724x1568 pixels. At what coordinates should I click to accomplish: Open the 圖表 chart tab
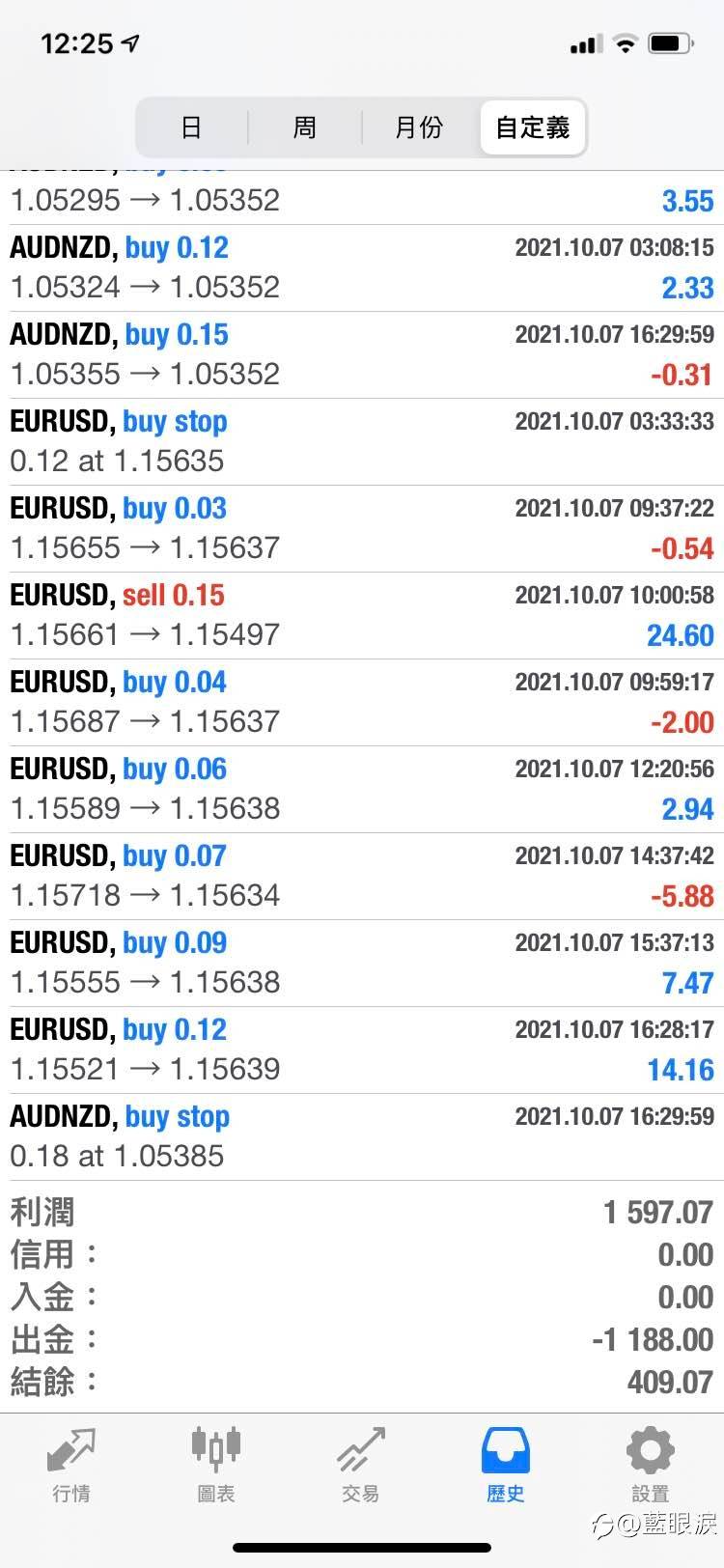tap(216, 1464)
